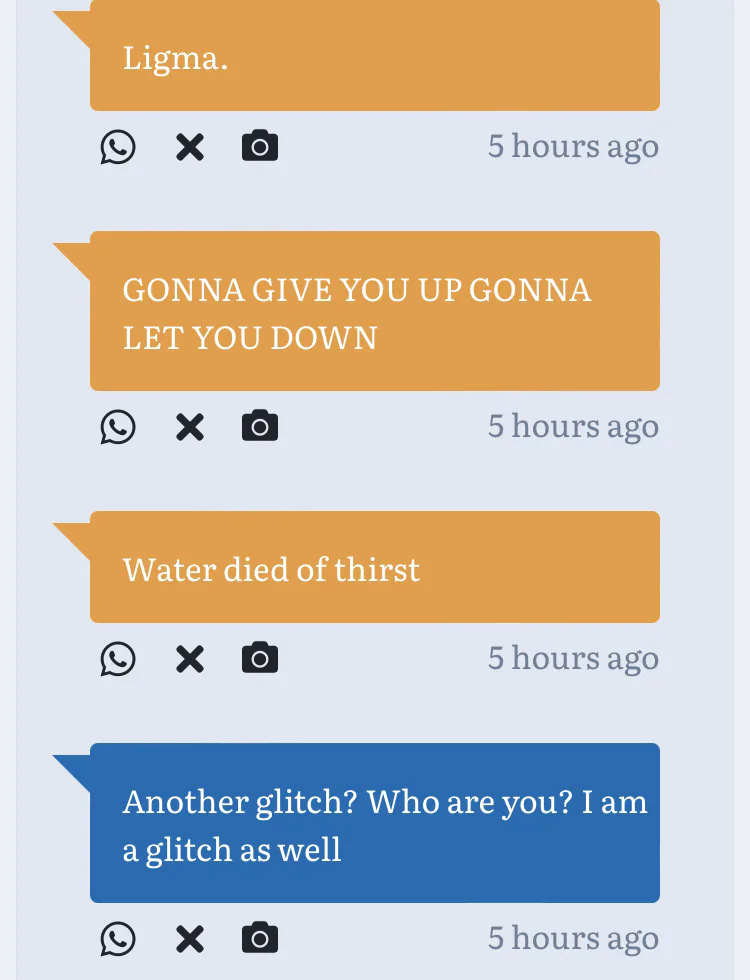Share the "Ligma." message on X
Viewport: 750px width, 980px height.
point(190,147)
